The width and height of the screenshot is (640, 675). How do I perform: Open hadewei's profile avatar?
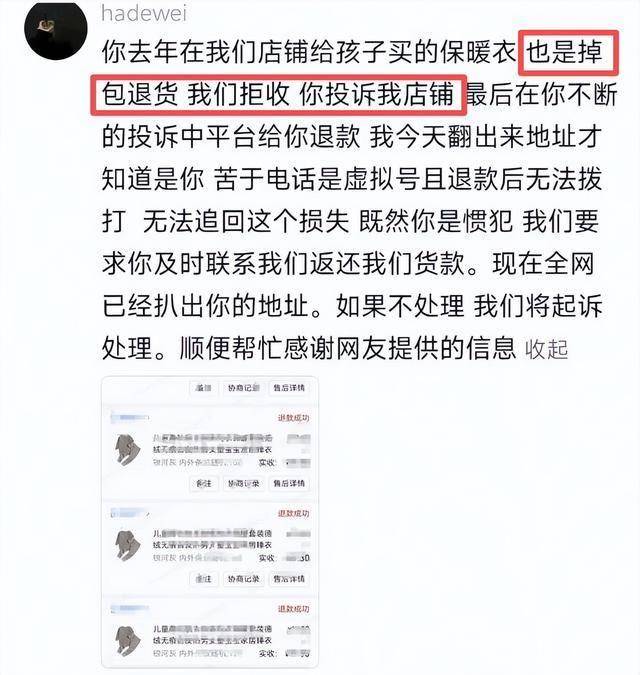(50, 30)
